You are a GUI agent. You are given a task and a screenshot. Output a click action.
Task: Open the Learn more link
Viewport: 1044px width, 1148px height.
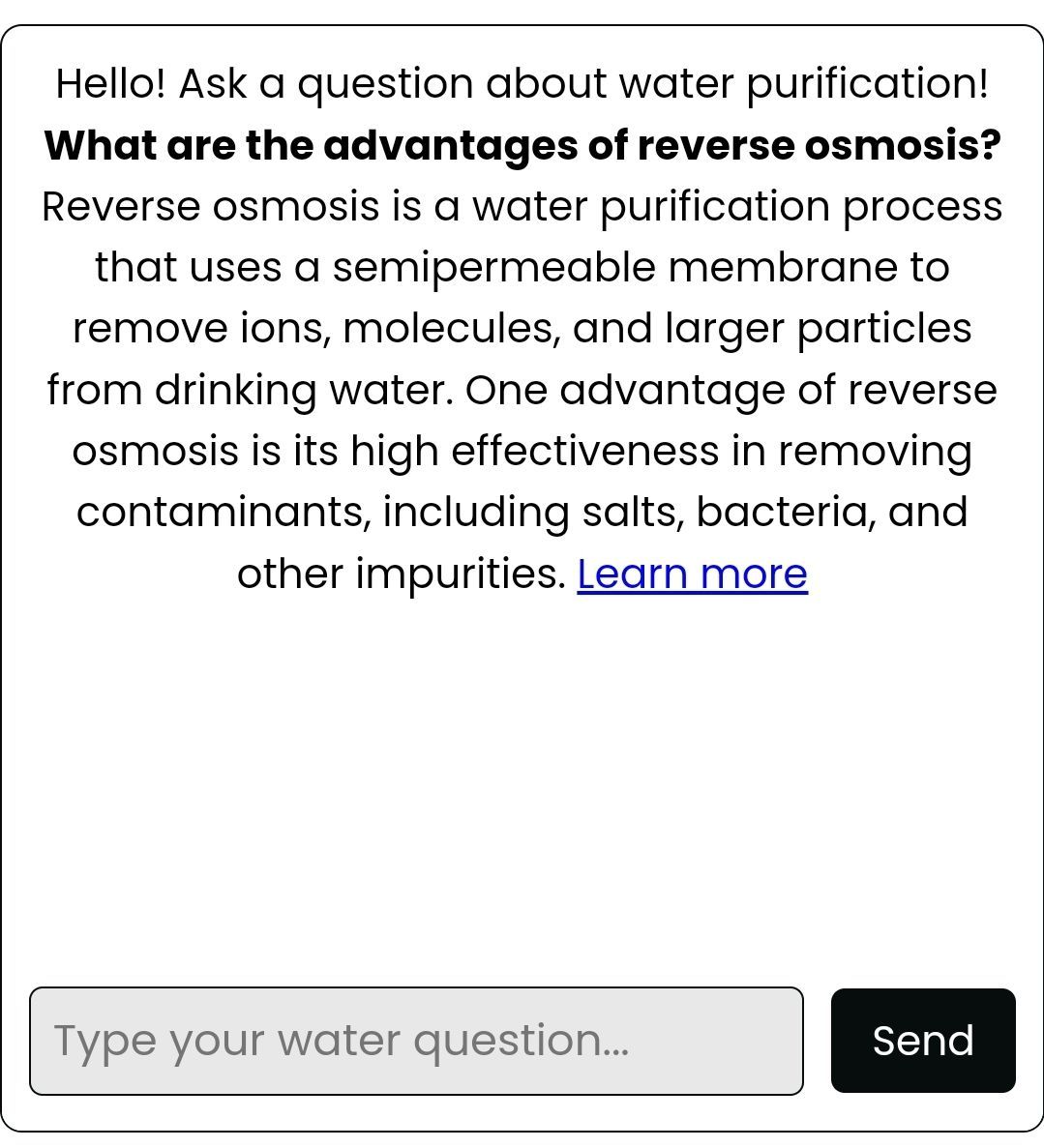(x=693, y=574)
